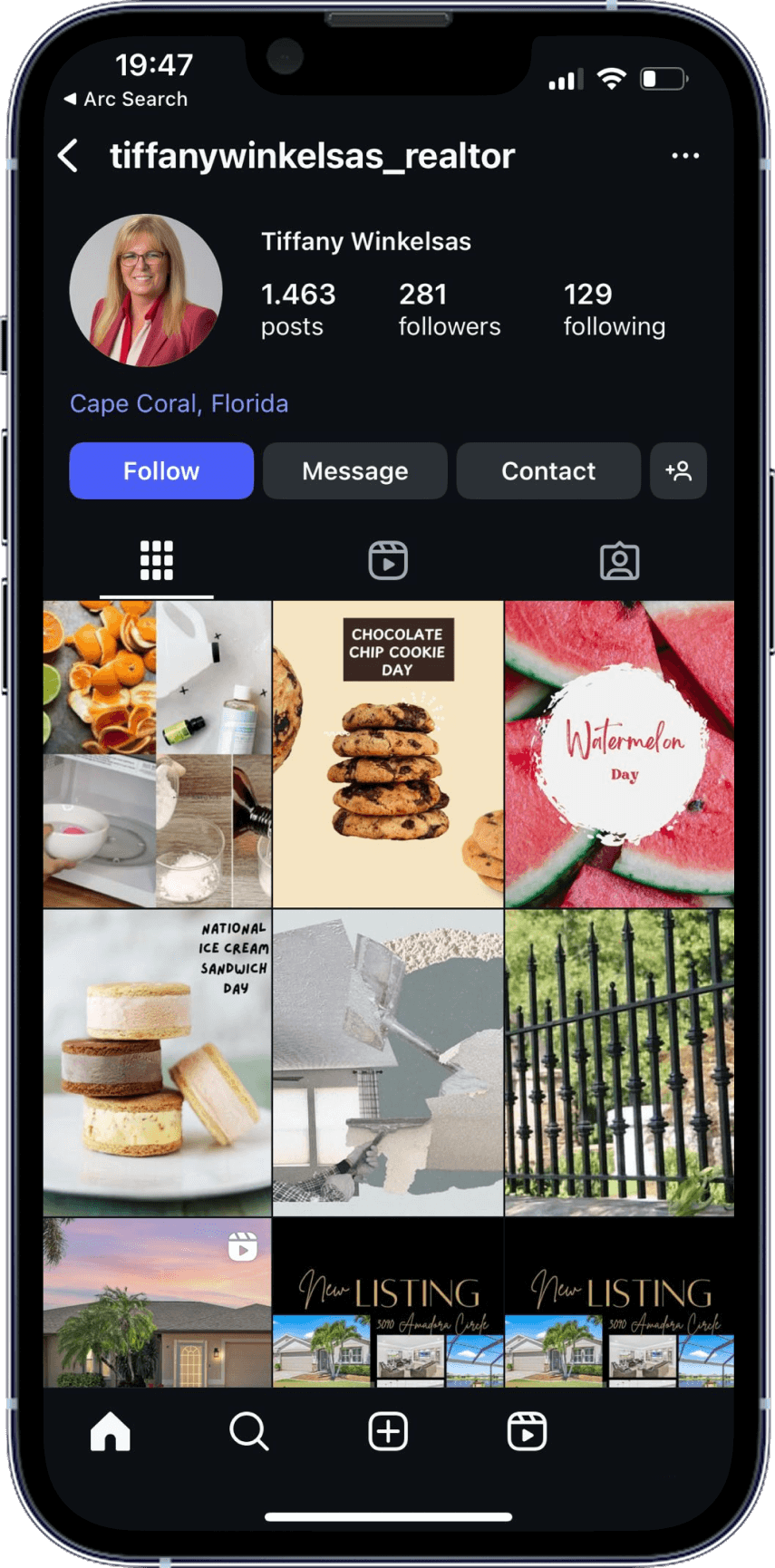View the 129 following list
This screenshot has width=775, height=1568.
click(614, 309)
